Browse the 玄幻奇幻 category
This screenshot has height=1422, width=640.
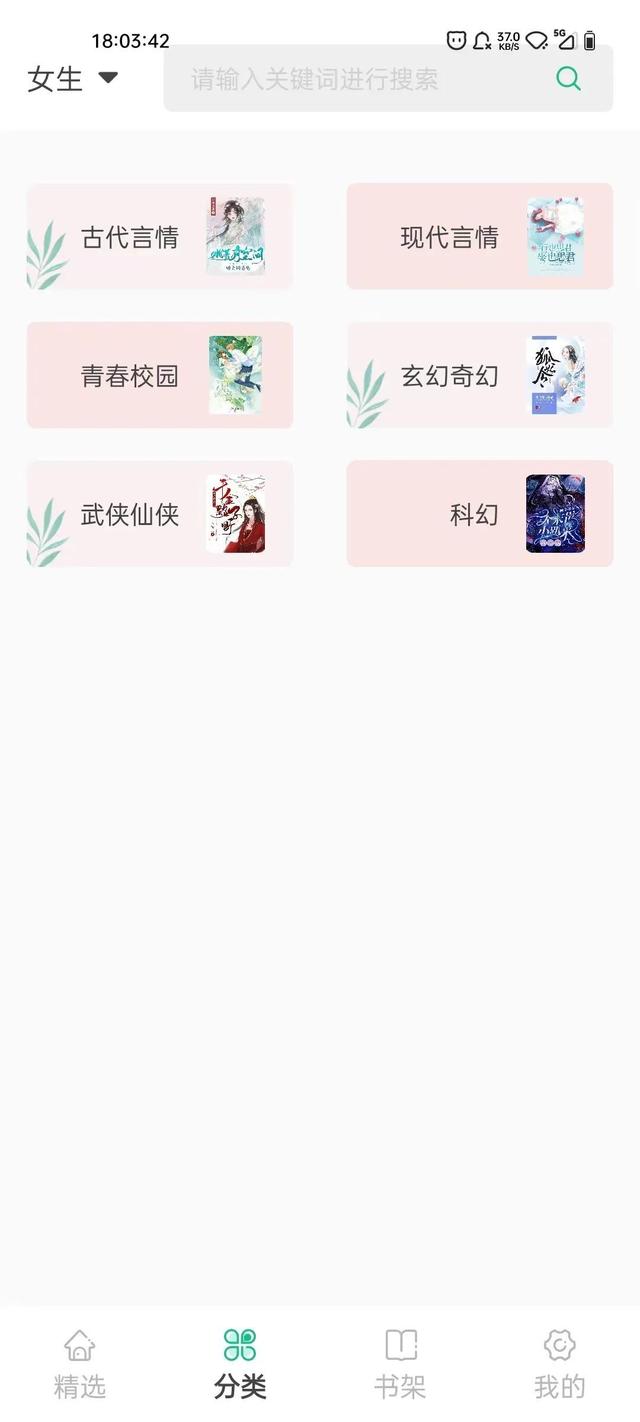coord(479,375)
